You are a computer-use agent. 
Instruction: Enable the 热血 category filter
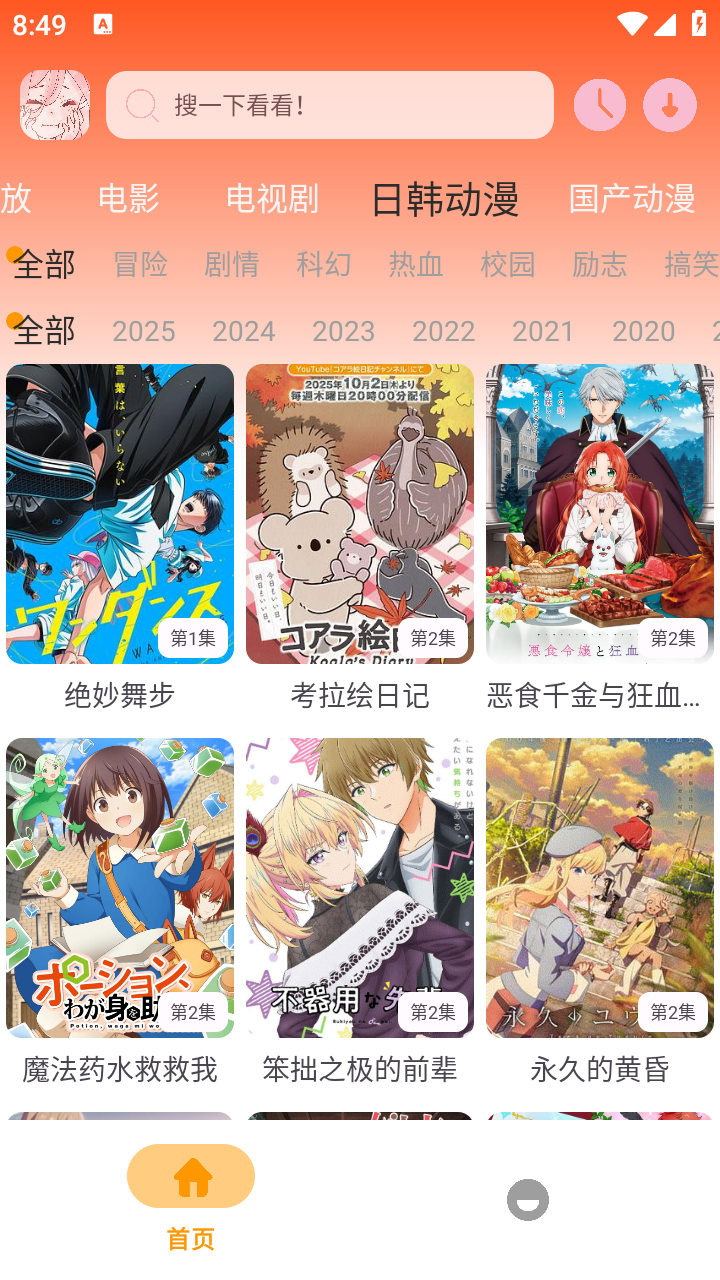point(416,265)
